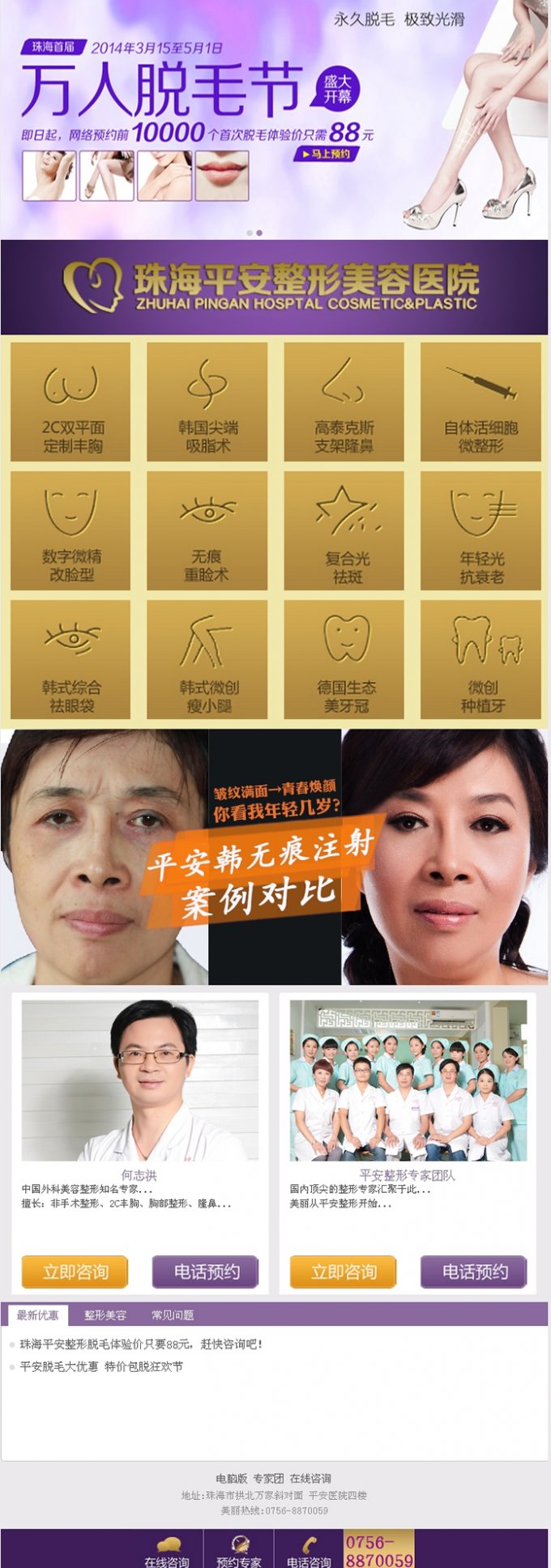Image resolution: width=551 pixels, height=1568 pixels.
Task: Open 自体活细胞微整形 tile
Action: click(481, 403)
